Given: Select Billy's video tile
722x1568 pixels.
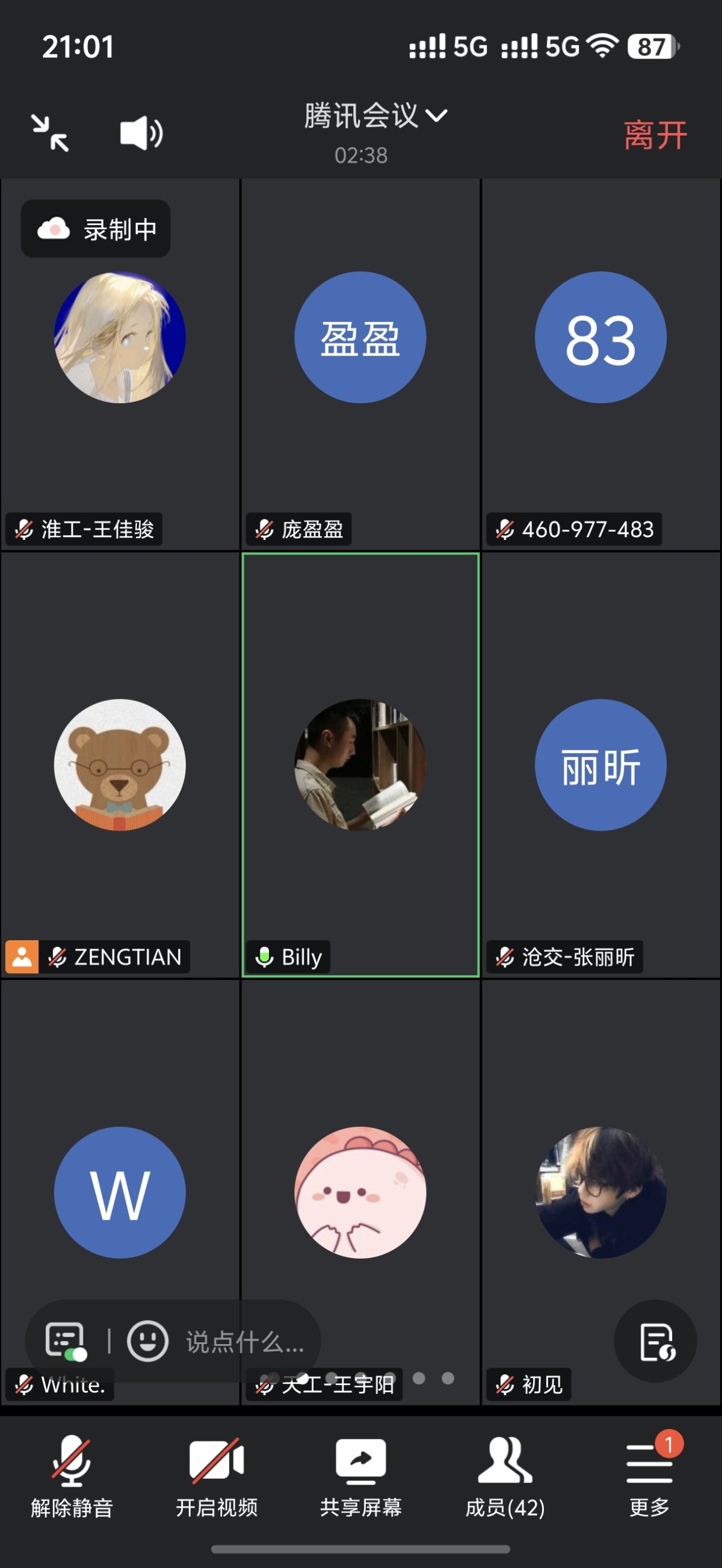Looking at the screenshot, I should pyautogui.click(x=360, y=764).
